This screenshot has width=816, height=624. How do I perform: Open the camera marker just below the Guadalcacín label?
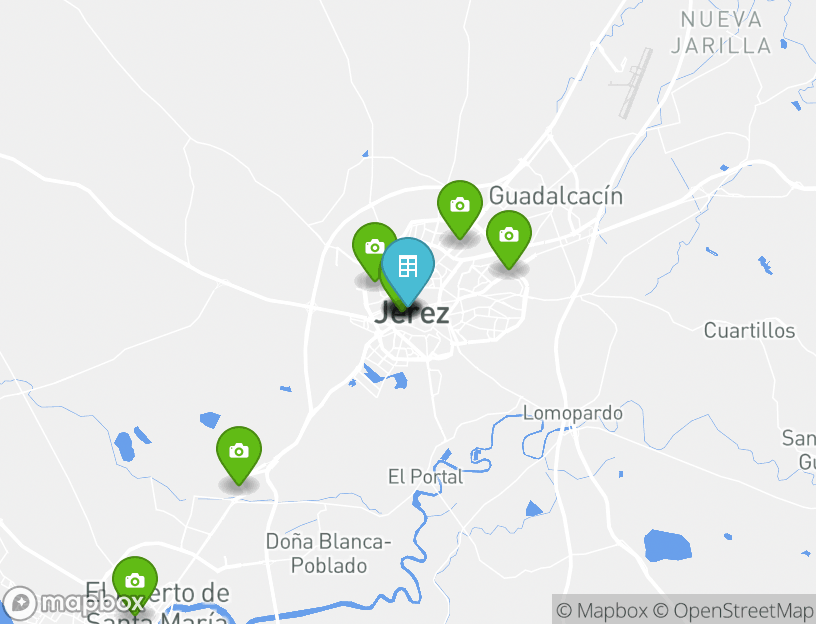[x=509, y=236]
